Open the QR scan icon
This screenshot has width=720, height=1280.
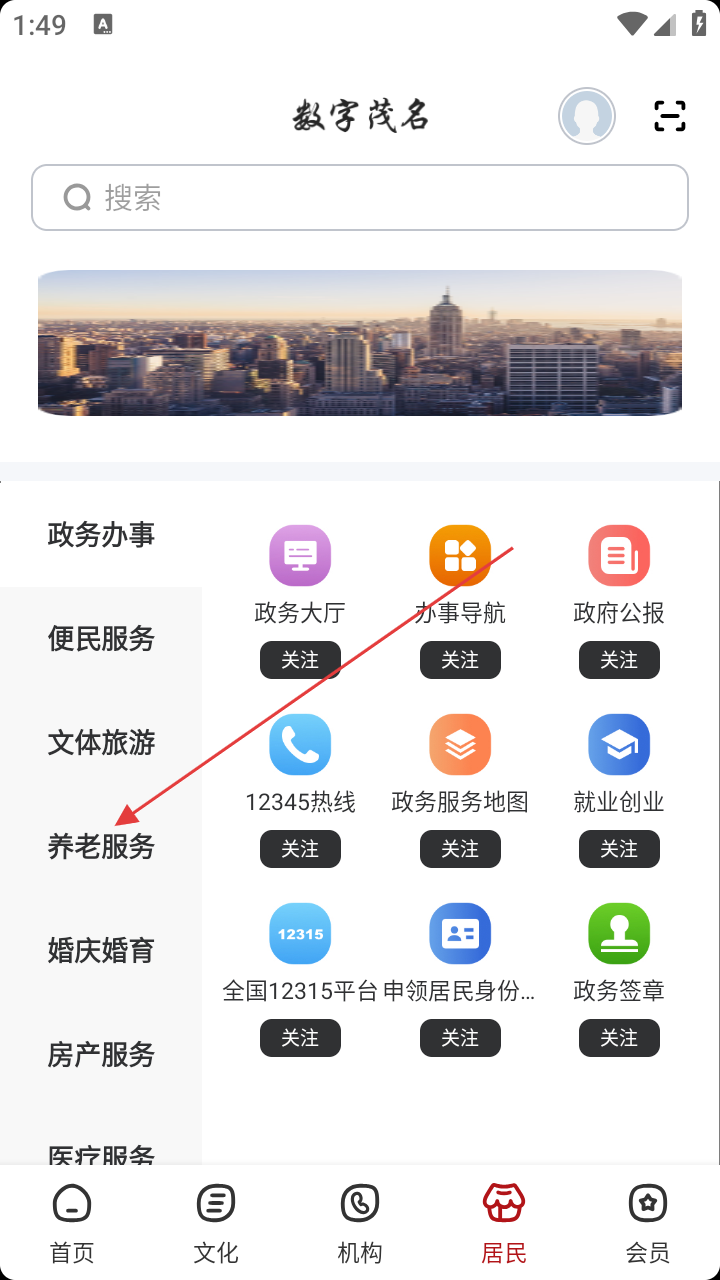coord(669,116)
